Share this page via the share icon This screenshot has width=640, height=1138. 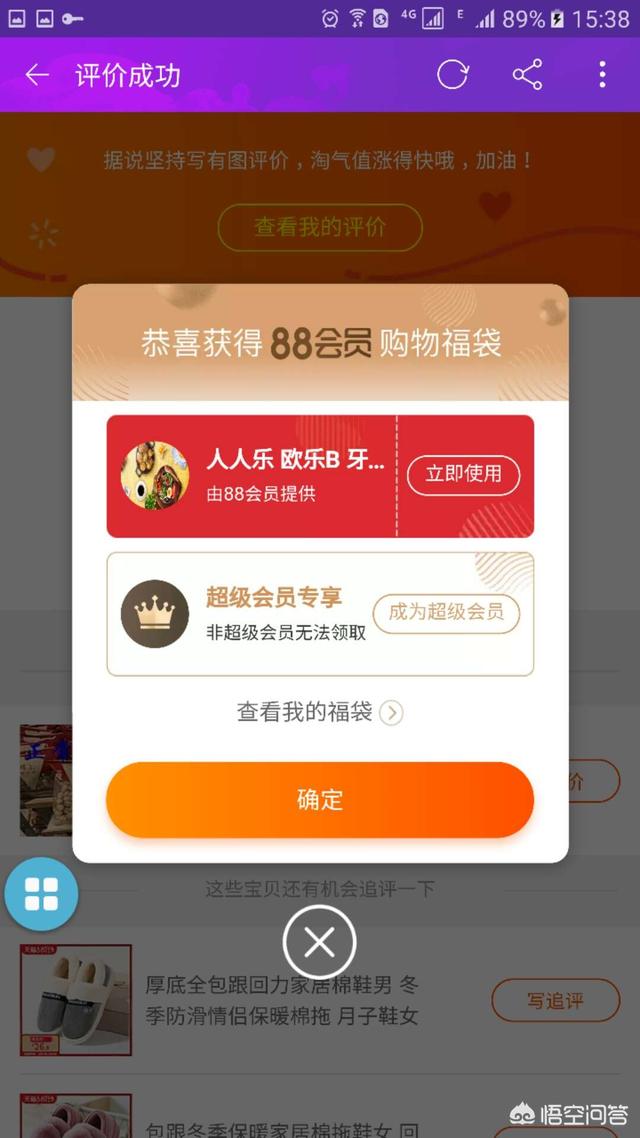pos(527,75)
